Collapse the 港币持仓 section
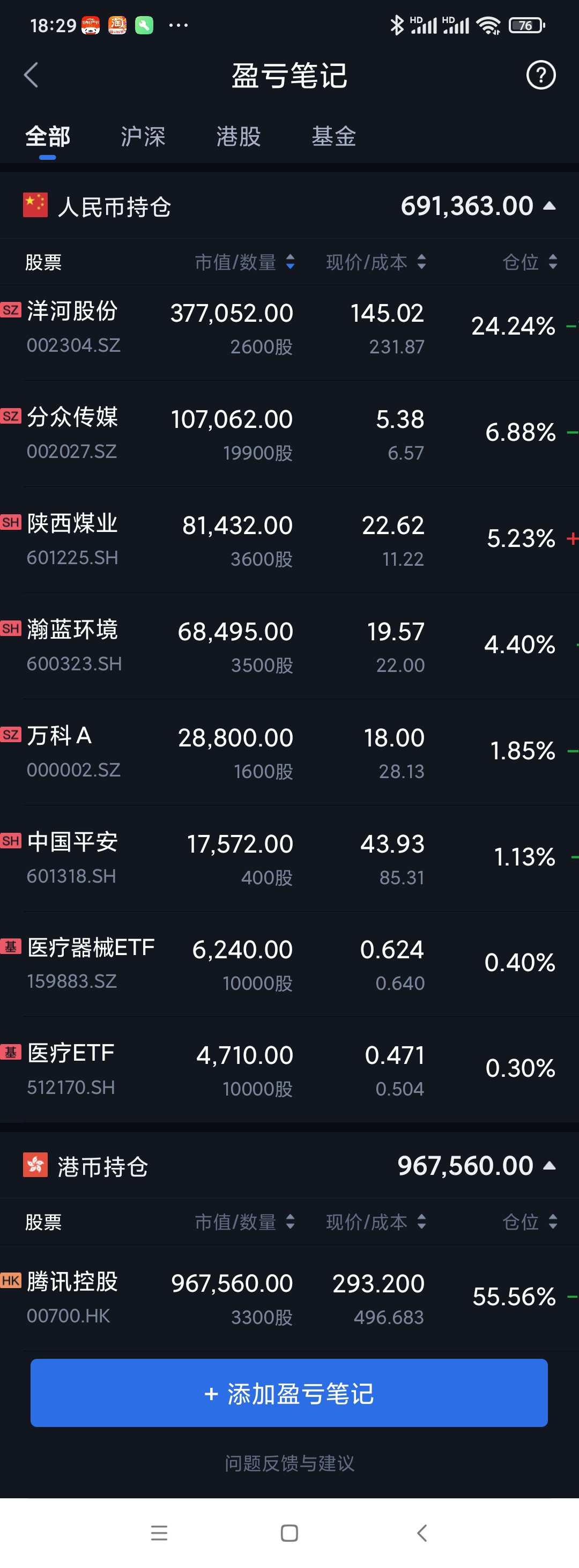Screen dimensions: 579x1568 pos(549,1166)
